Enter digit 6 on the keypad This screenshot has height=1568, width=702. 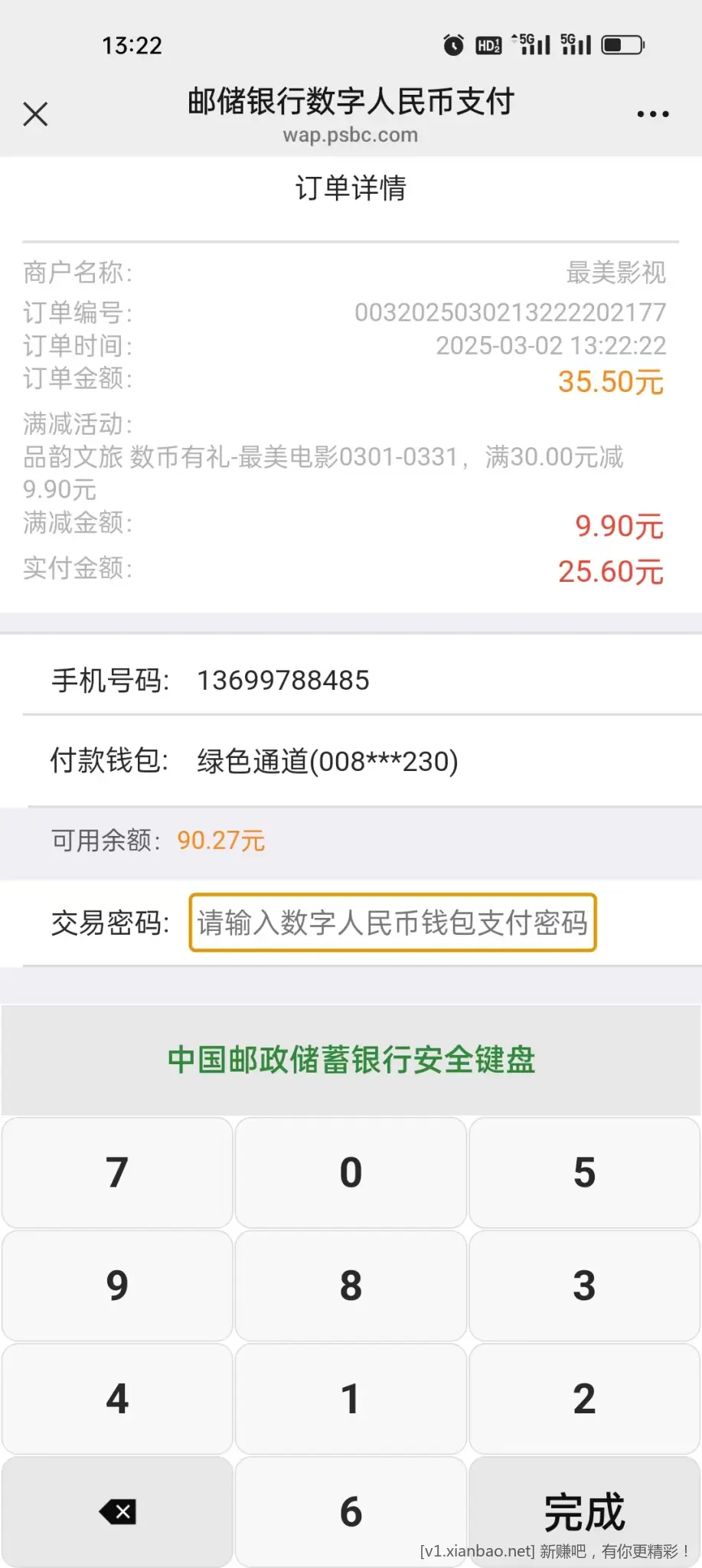tap(351, 1511)
